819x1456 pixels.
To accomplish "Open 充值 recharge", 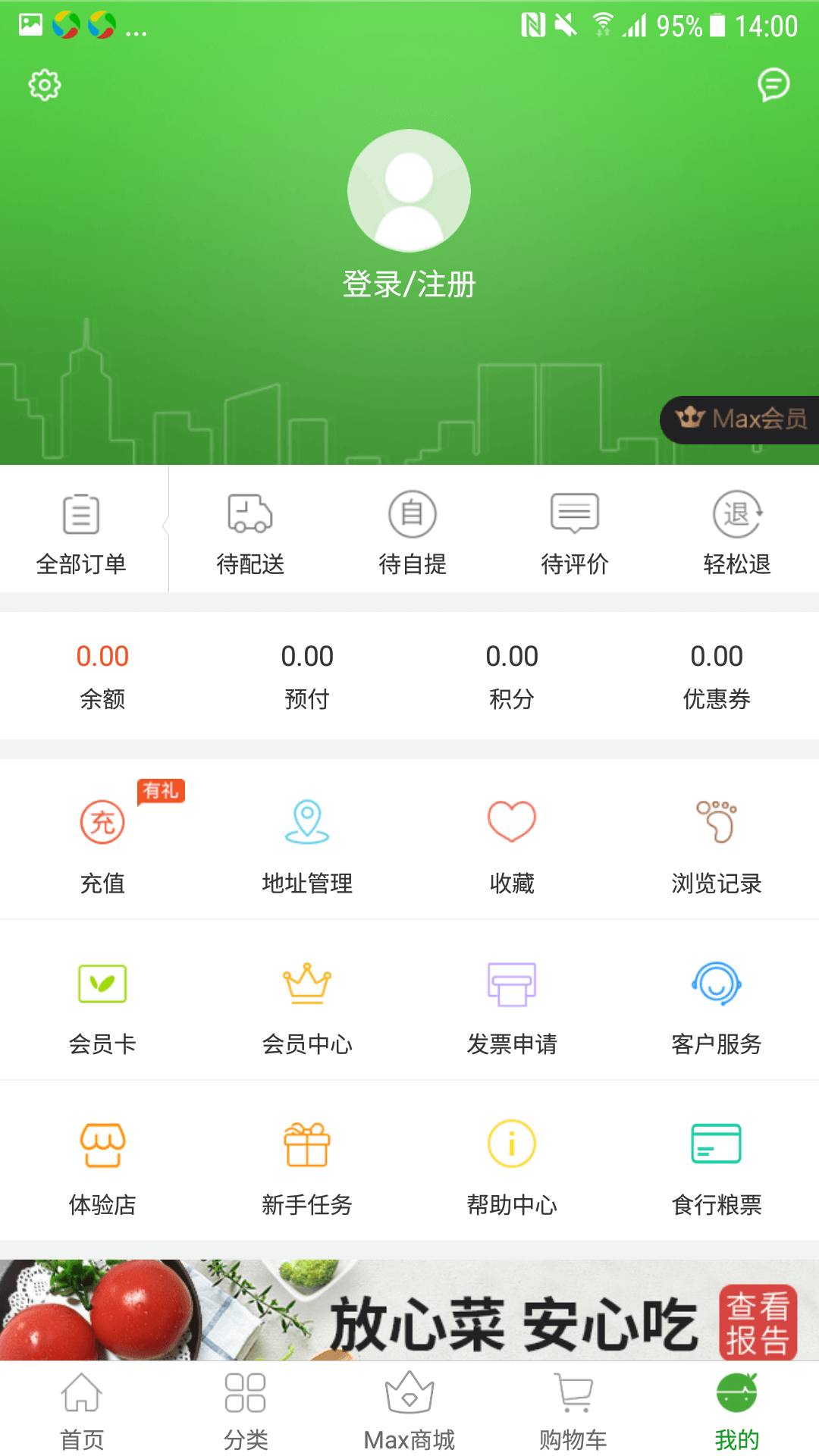I will pyautogui.click(x=102, y=843).
